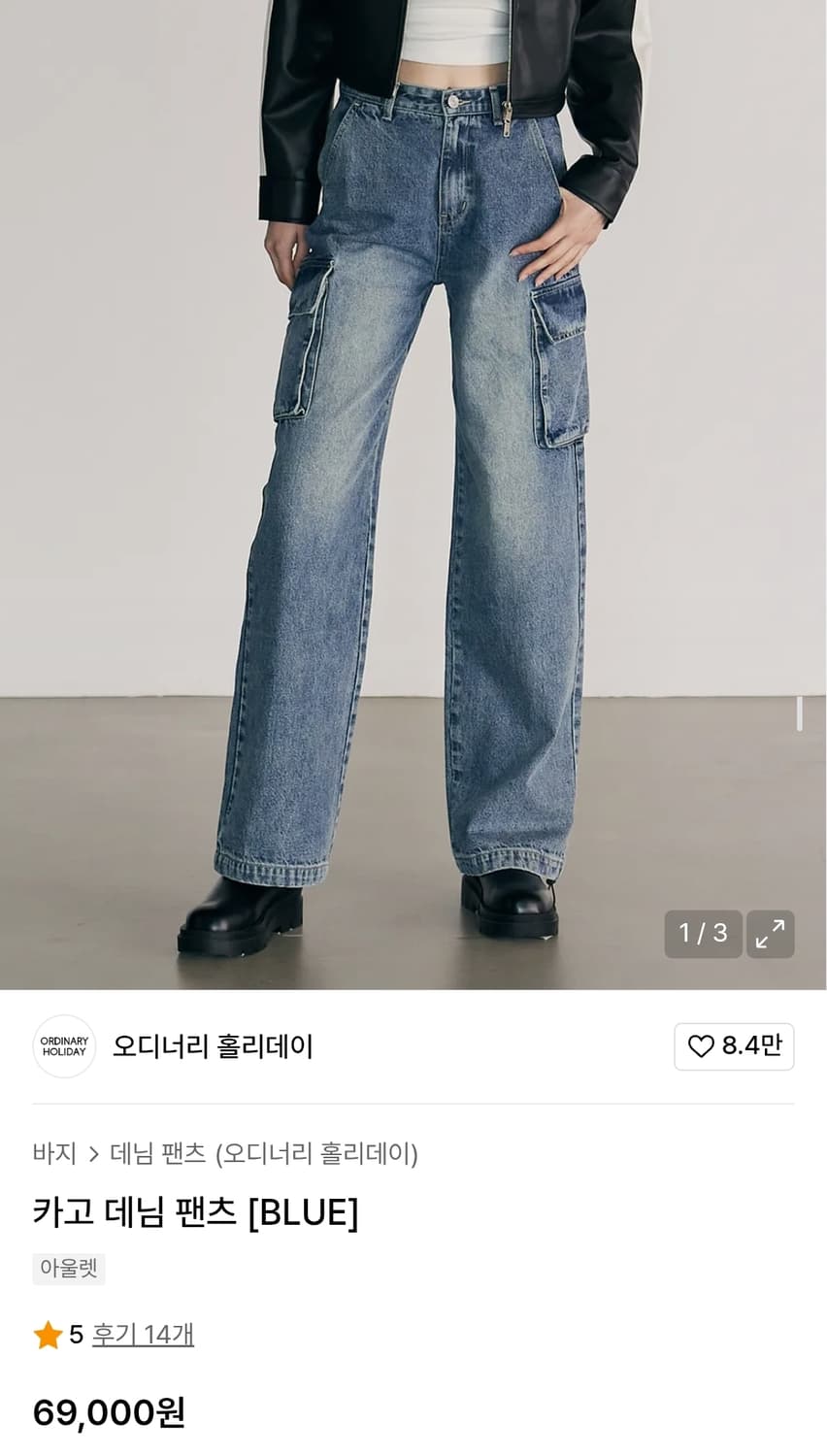Click the ORDINARY HOLIDAY circular brand logo
The height and width of the screenshot is (1456, 827).
[x=64, y=1046]
